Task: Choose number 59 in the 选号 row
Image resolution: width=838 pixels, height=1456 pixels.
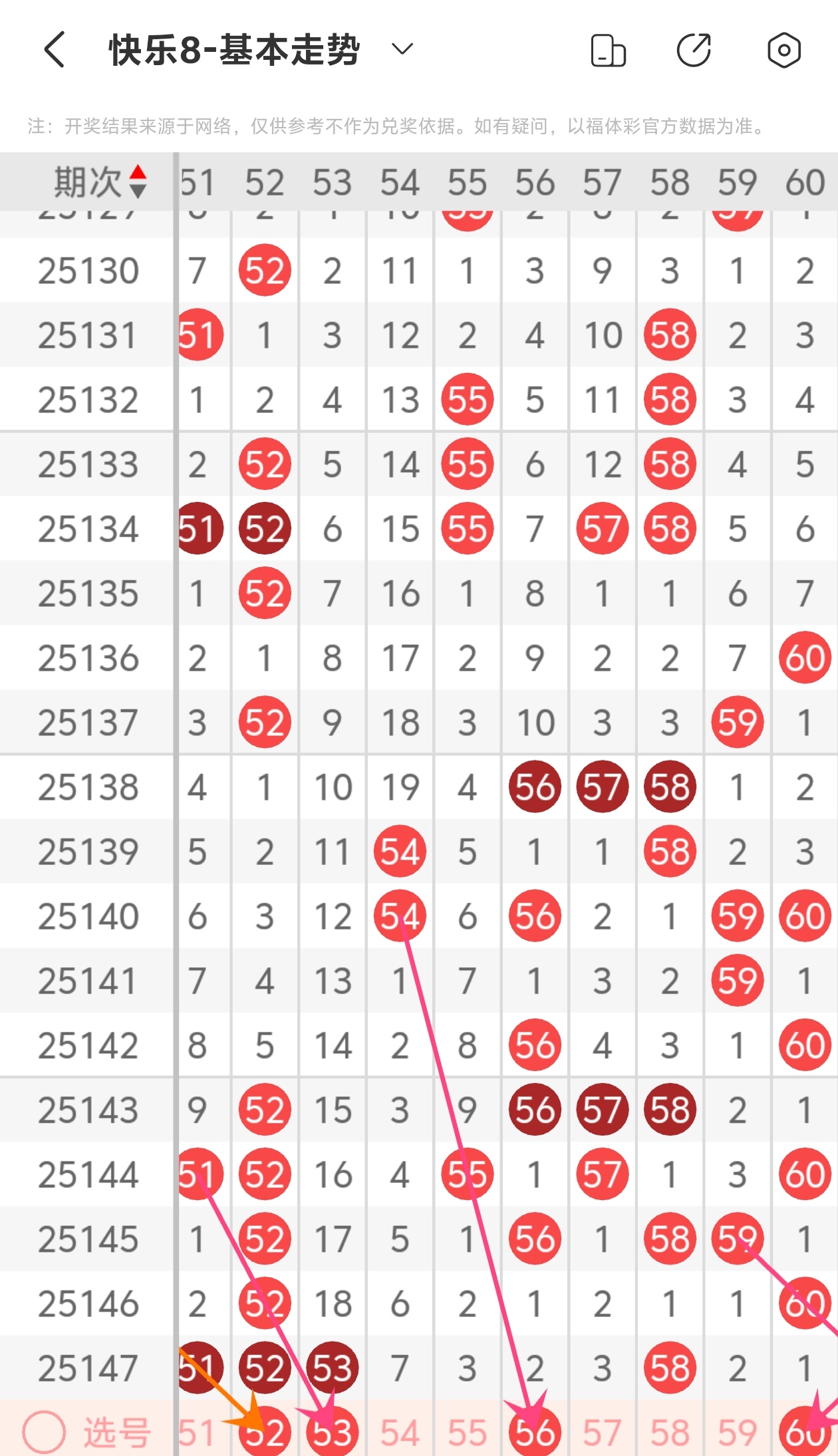Action: (737, 1433)
